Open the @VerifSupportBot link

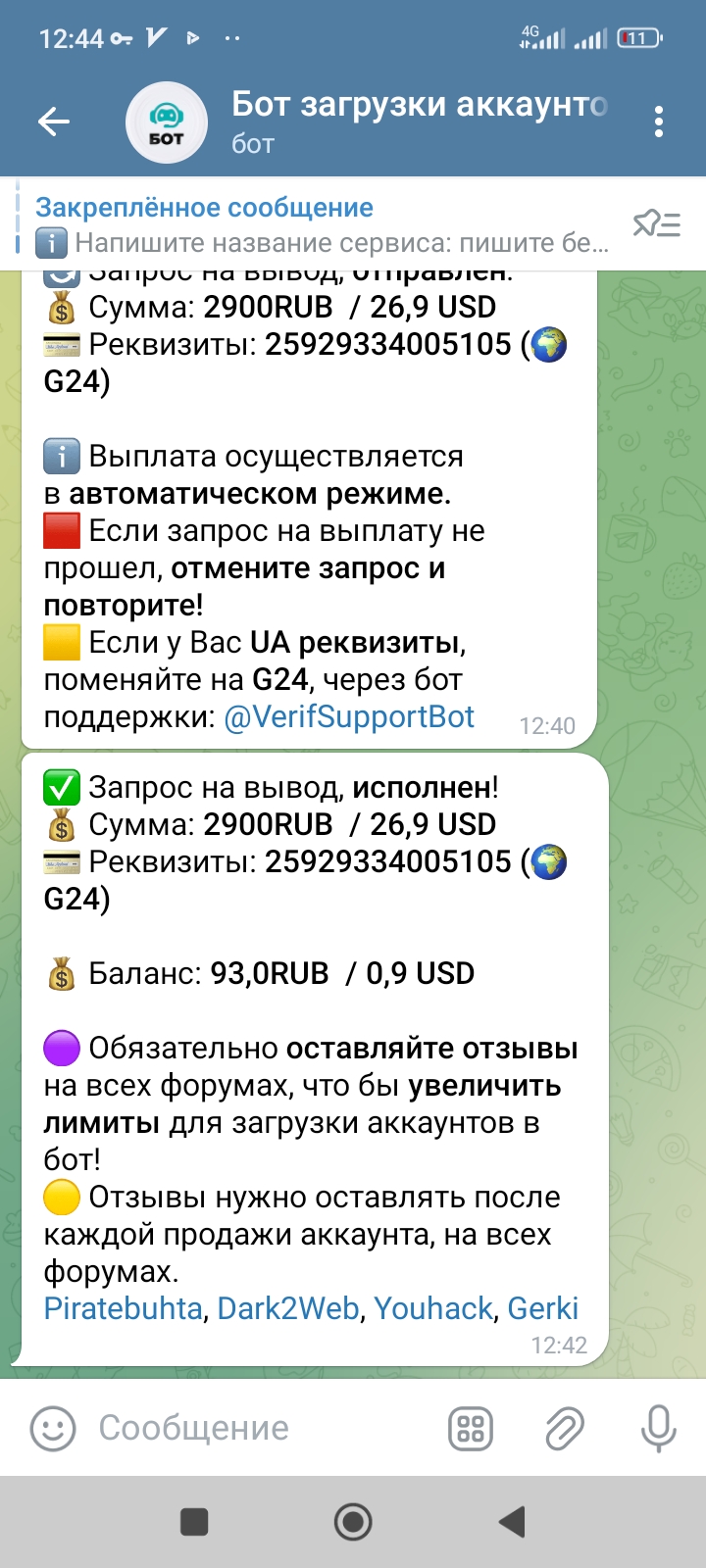point(349,716)
